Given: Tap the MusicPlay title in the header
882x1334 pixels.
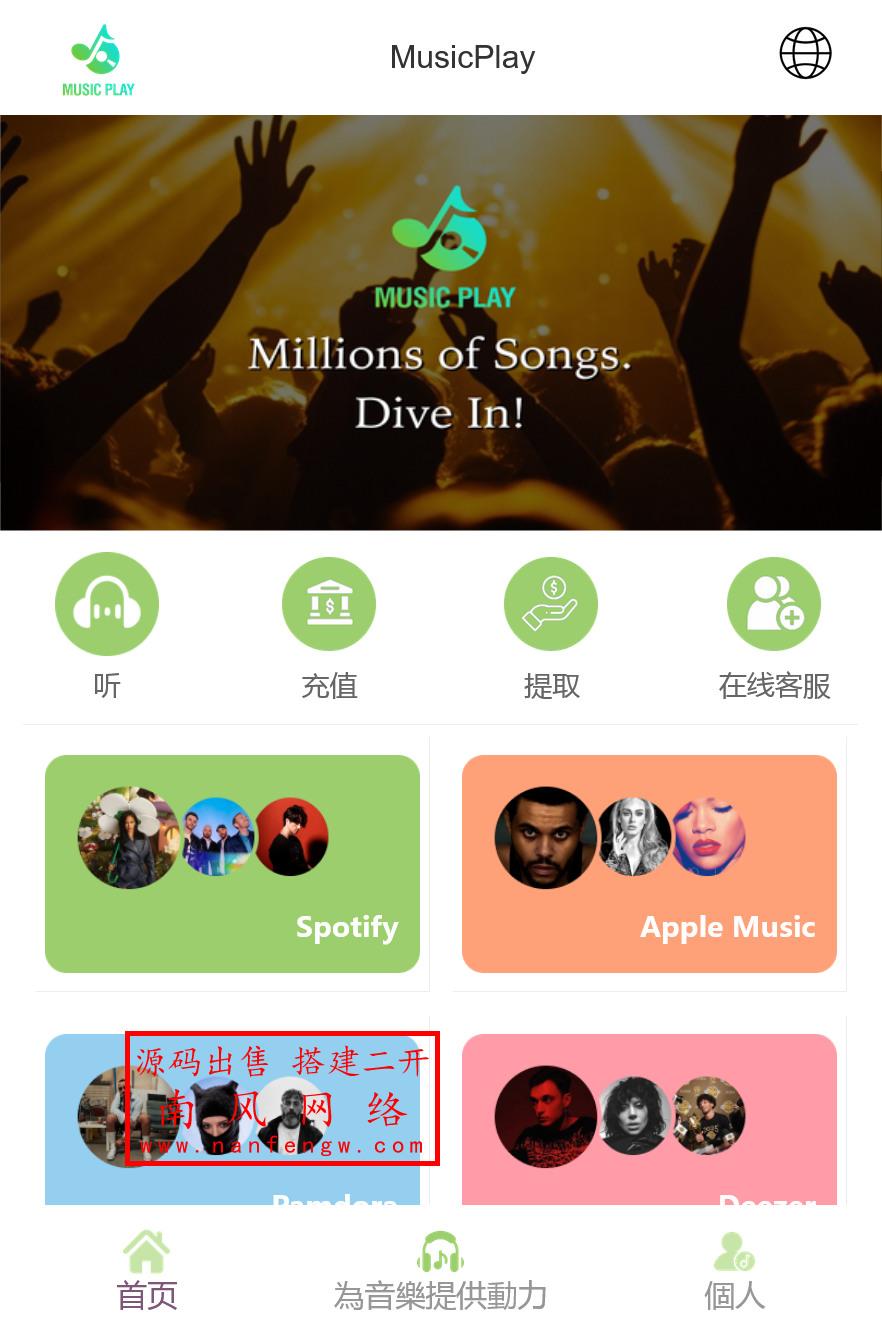Looking at the screenshot, I should pyautogui.click(x=461, y=57).
